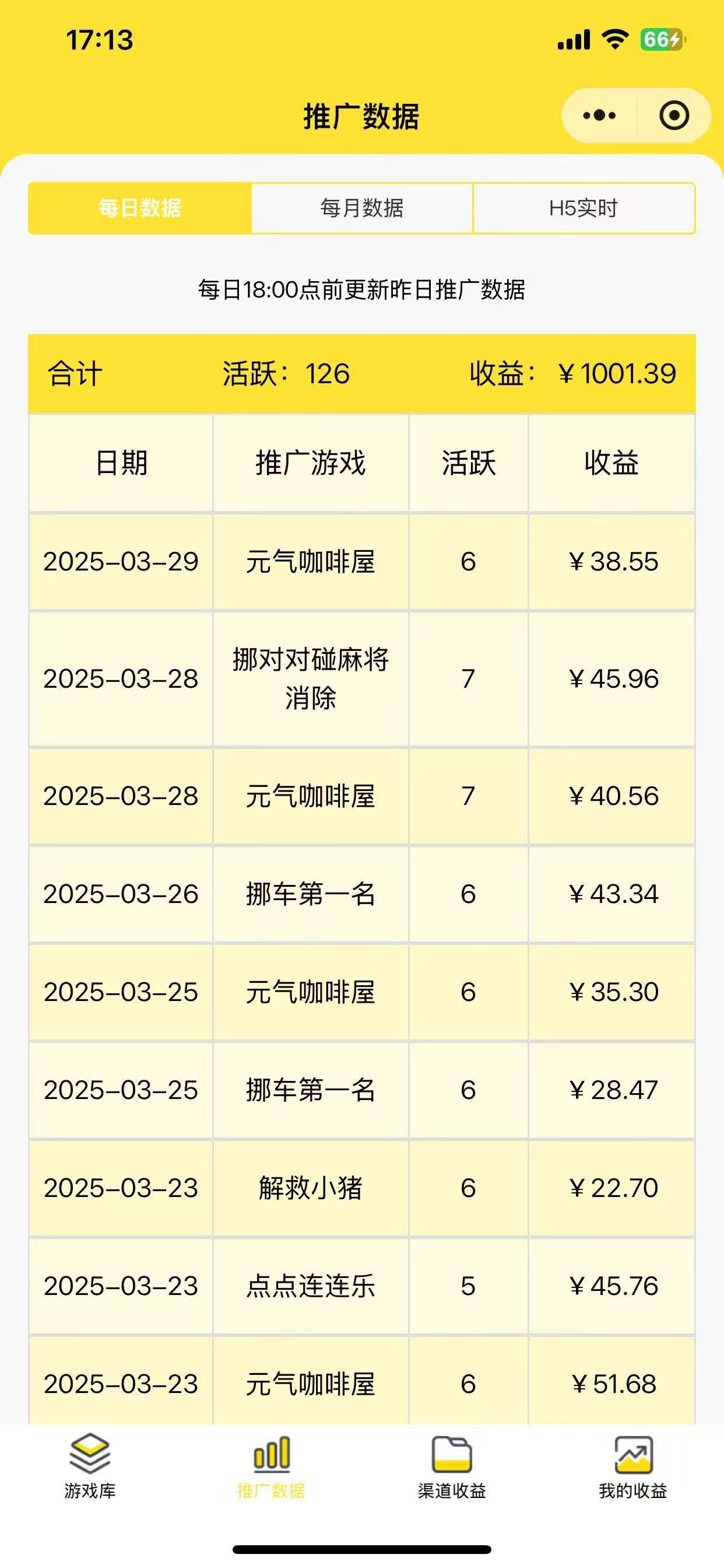
Task: Switch to the 每月数据 tab
Action: (x=362, y=208)
